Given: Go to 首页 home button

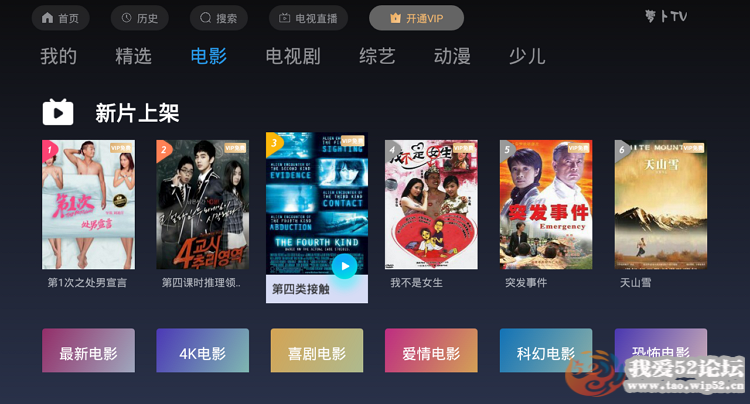Looking at the screenshot, I should click(60, 18).
